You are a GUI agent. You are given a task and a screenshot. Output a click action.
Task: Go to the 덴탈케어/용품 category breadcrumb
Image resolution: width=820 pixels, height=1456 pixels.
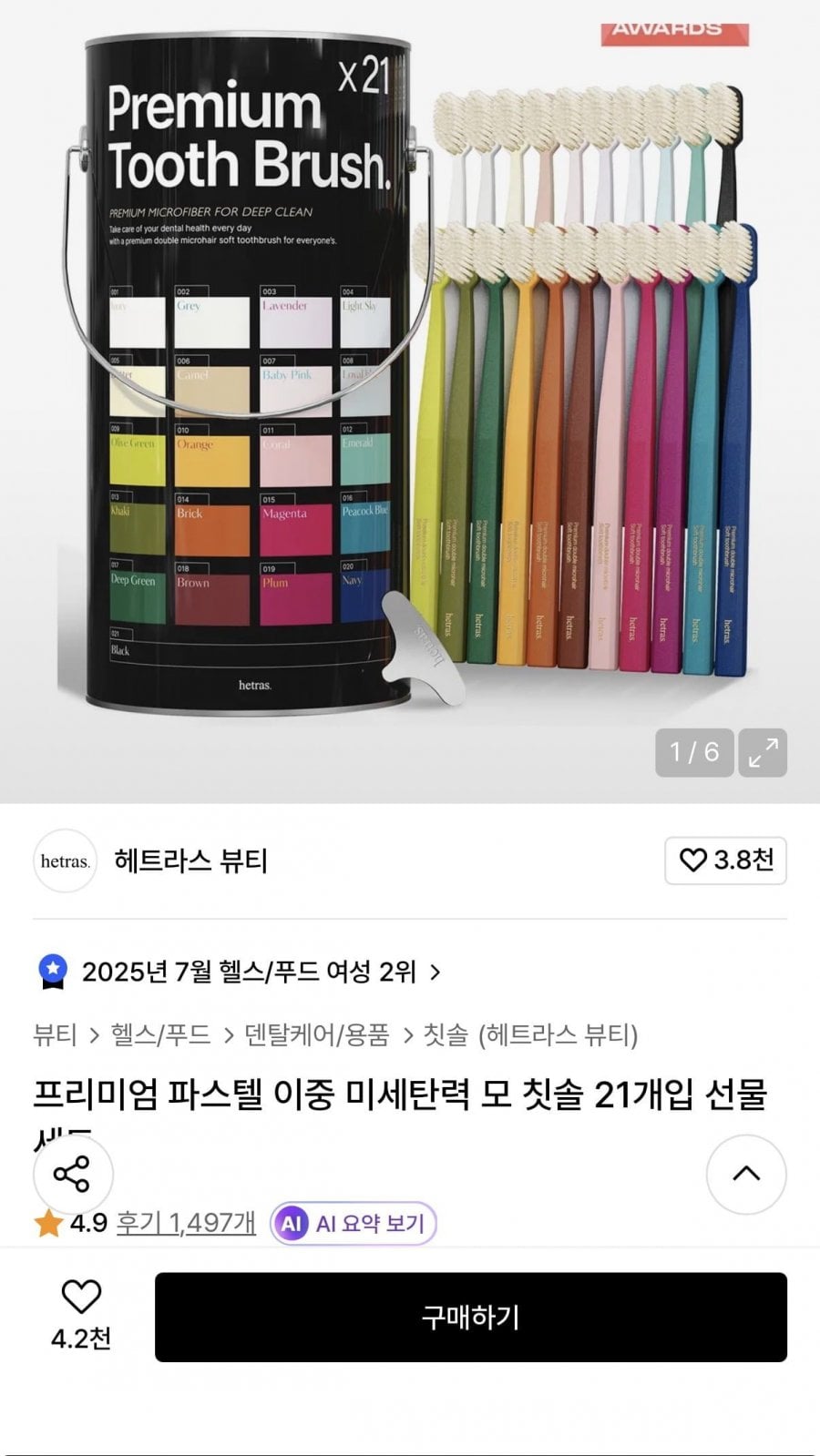[x=316, y=1034]
